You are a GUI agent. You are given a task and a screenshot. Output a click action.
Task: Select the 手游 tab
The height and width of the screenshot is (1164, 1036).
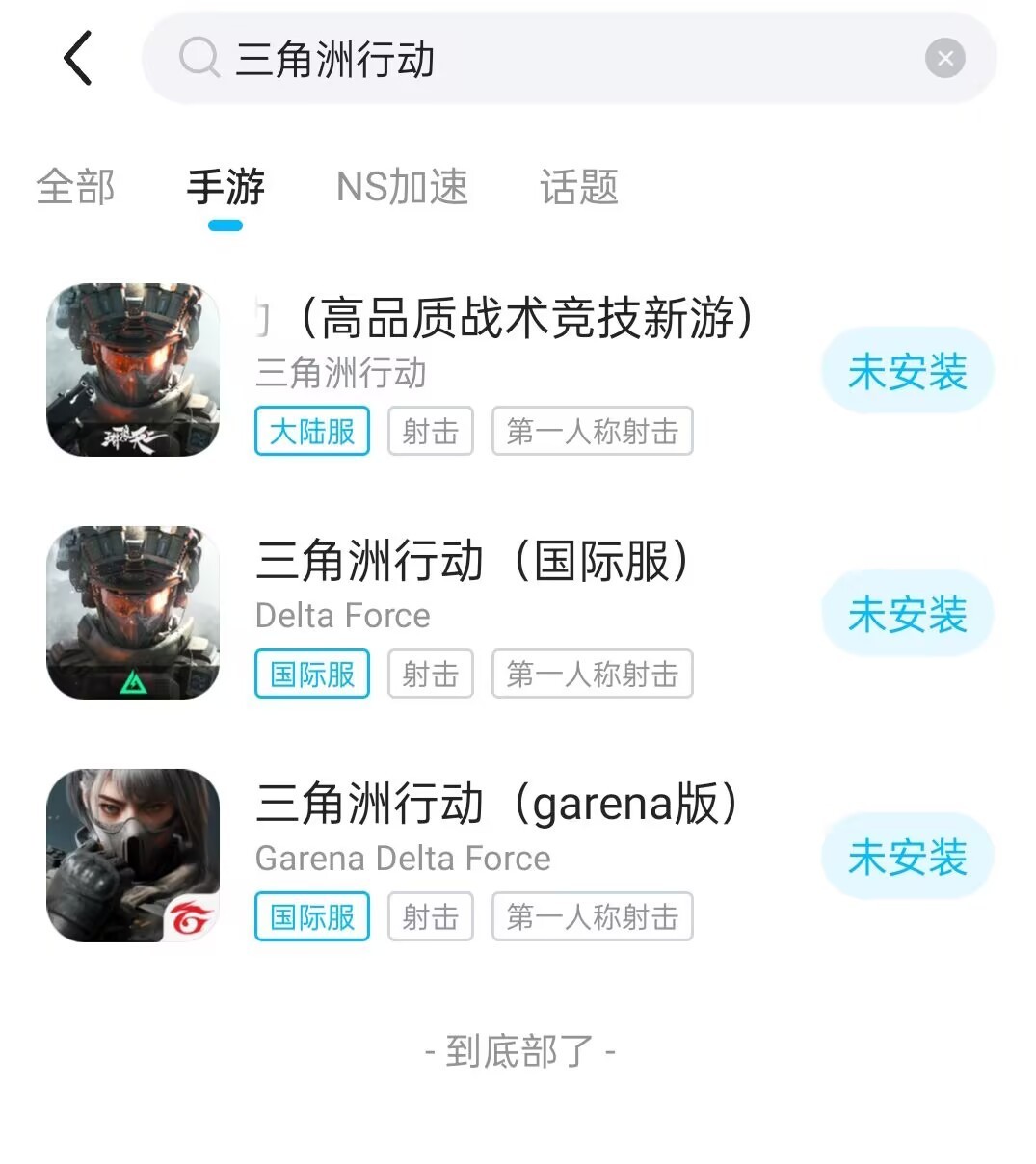click(x=226, y=187)
